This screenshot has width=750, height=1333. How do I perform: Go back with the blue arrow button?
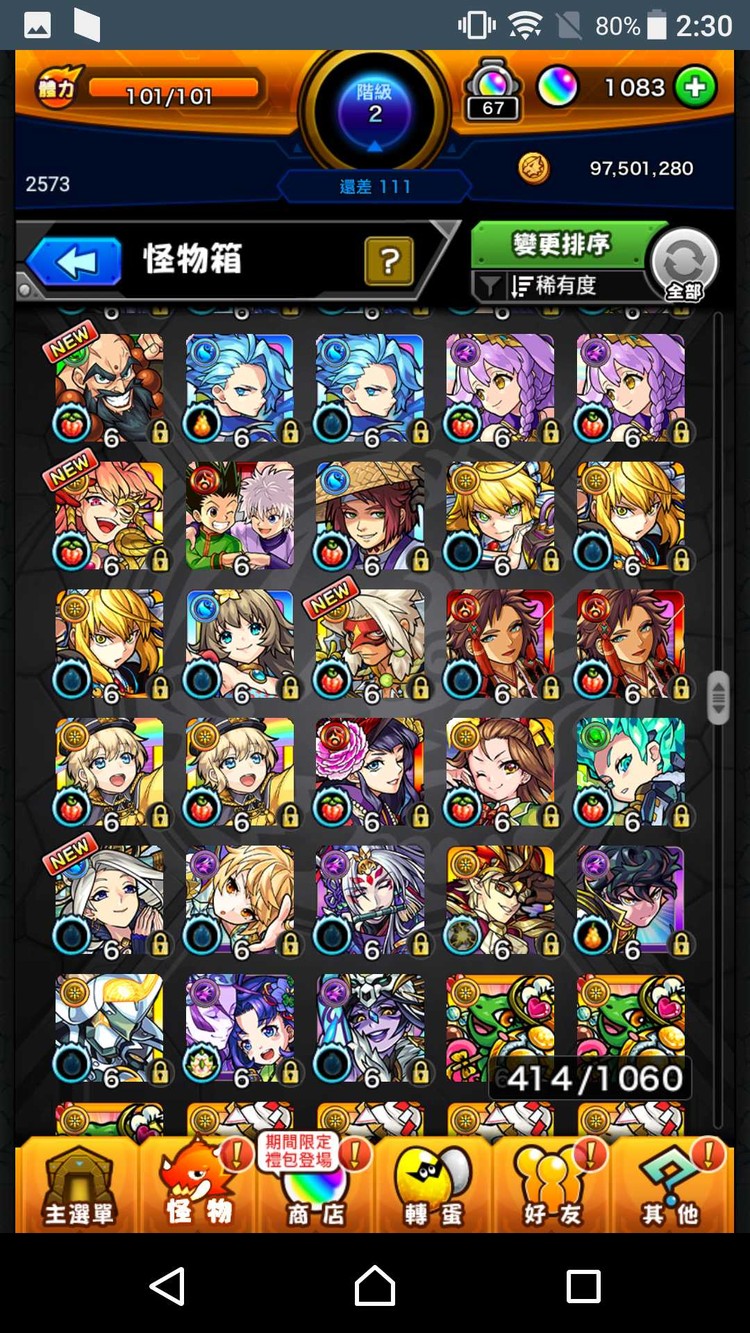pos(74,262)
